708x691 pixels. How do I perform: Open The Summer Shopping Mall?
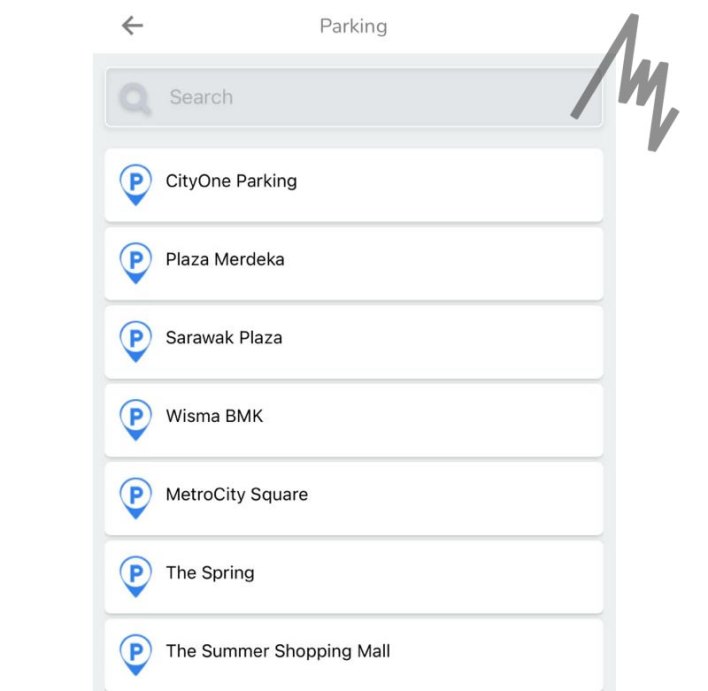(x=353, y=653)
